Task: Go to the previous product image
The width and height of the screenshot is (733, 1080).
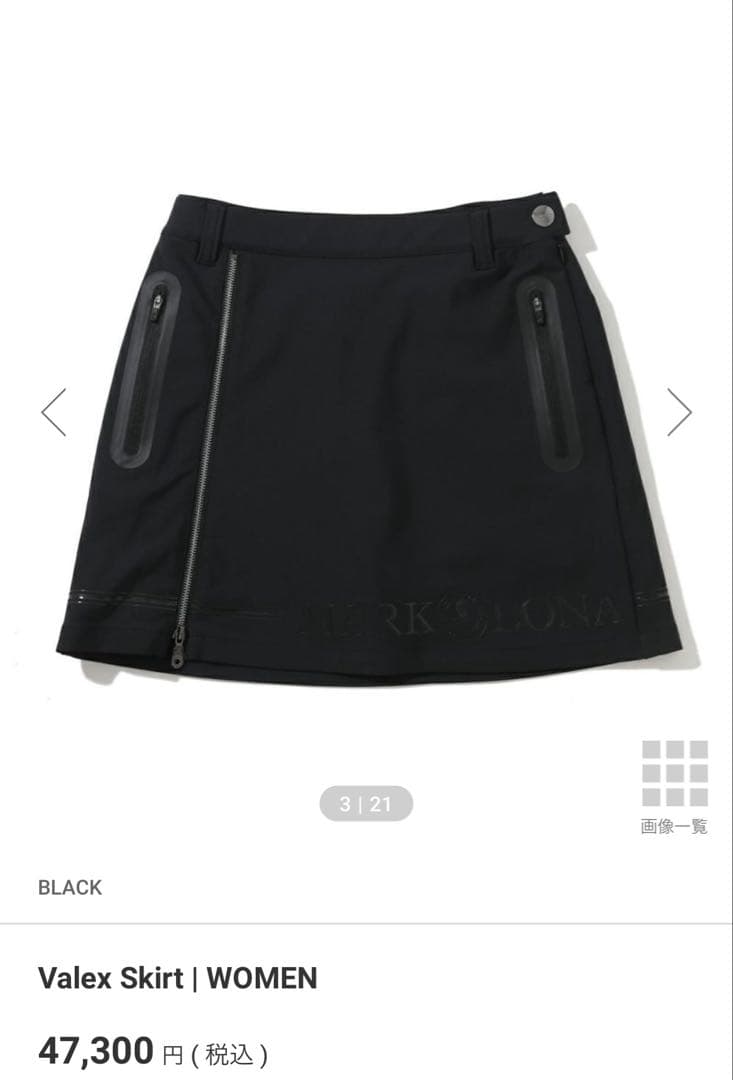Action: 54,412
